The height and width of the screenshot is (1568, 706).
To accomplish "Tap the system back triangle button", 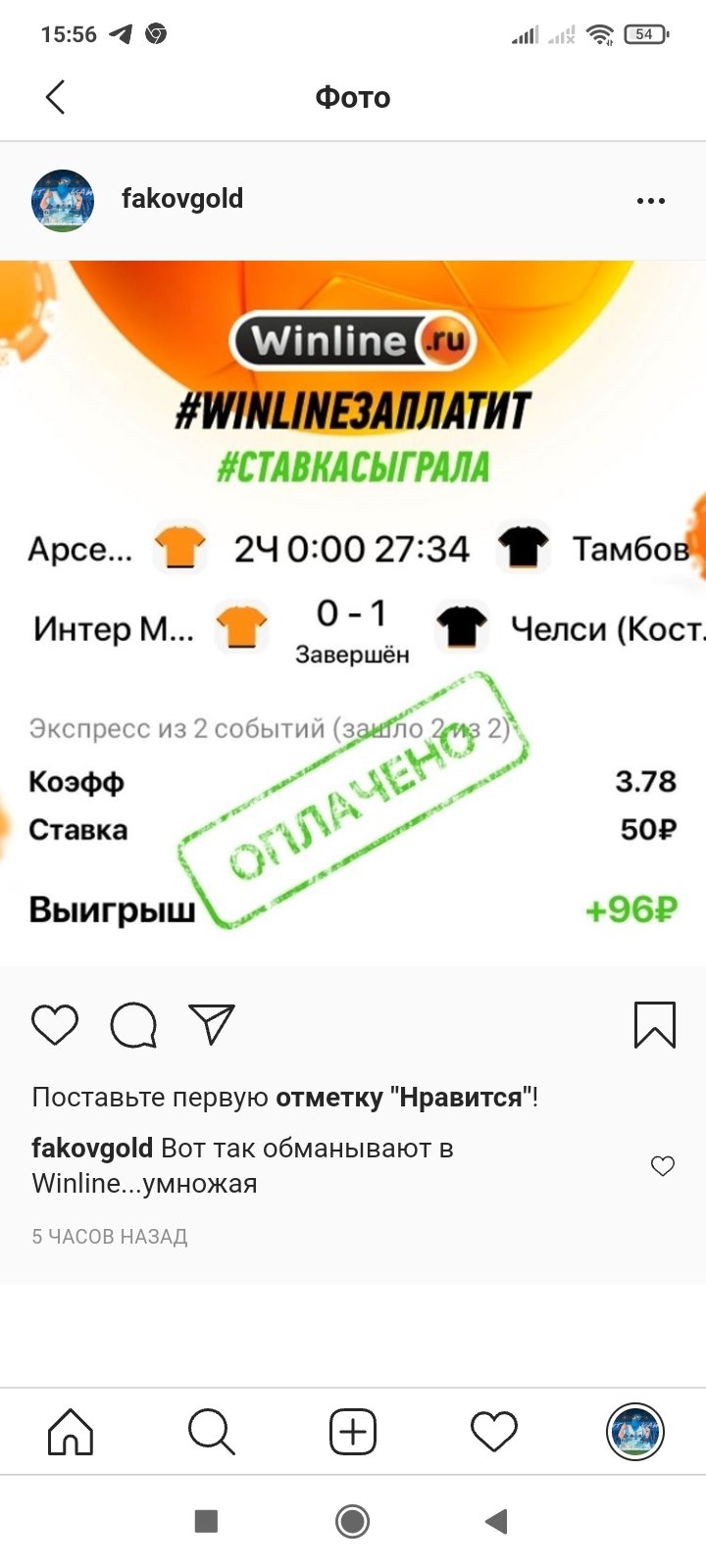I will (497, 1521).
